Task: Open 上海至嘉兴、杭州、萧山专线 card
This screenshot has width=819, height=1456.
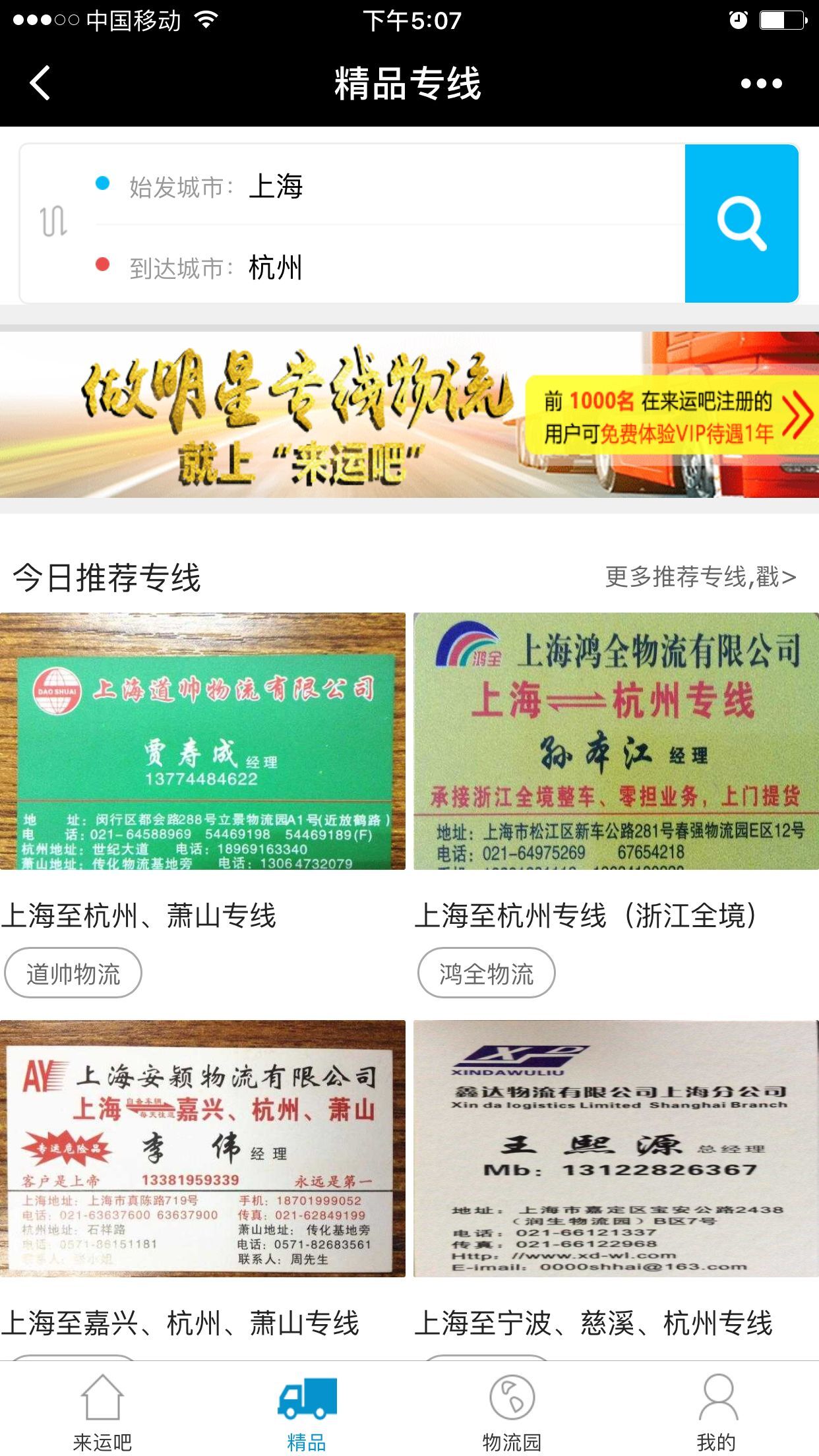Action: pos(202,1149)
